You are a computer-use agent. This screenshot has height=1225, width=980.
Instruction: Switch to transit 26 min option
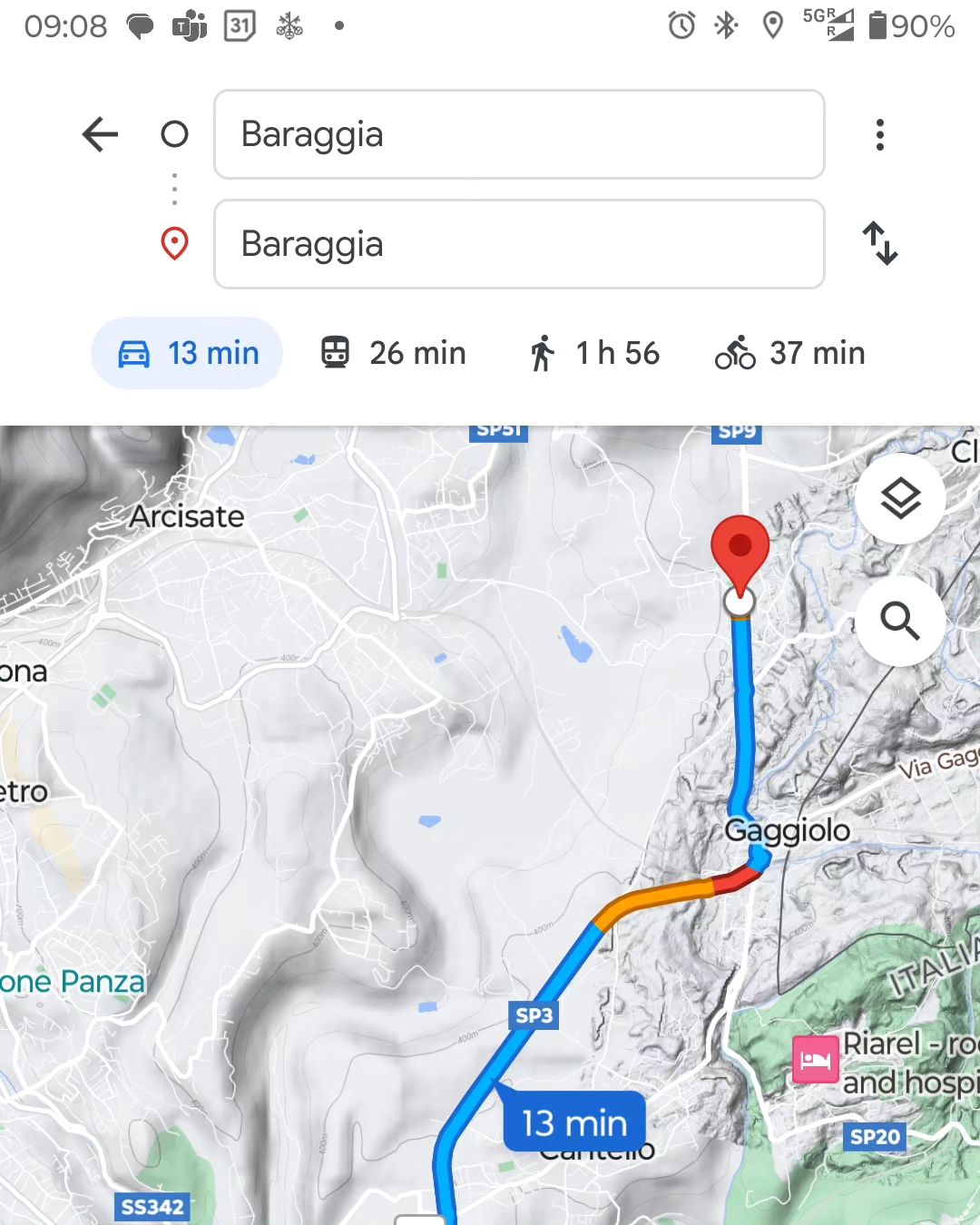[393, 353]
